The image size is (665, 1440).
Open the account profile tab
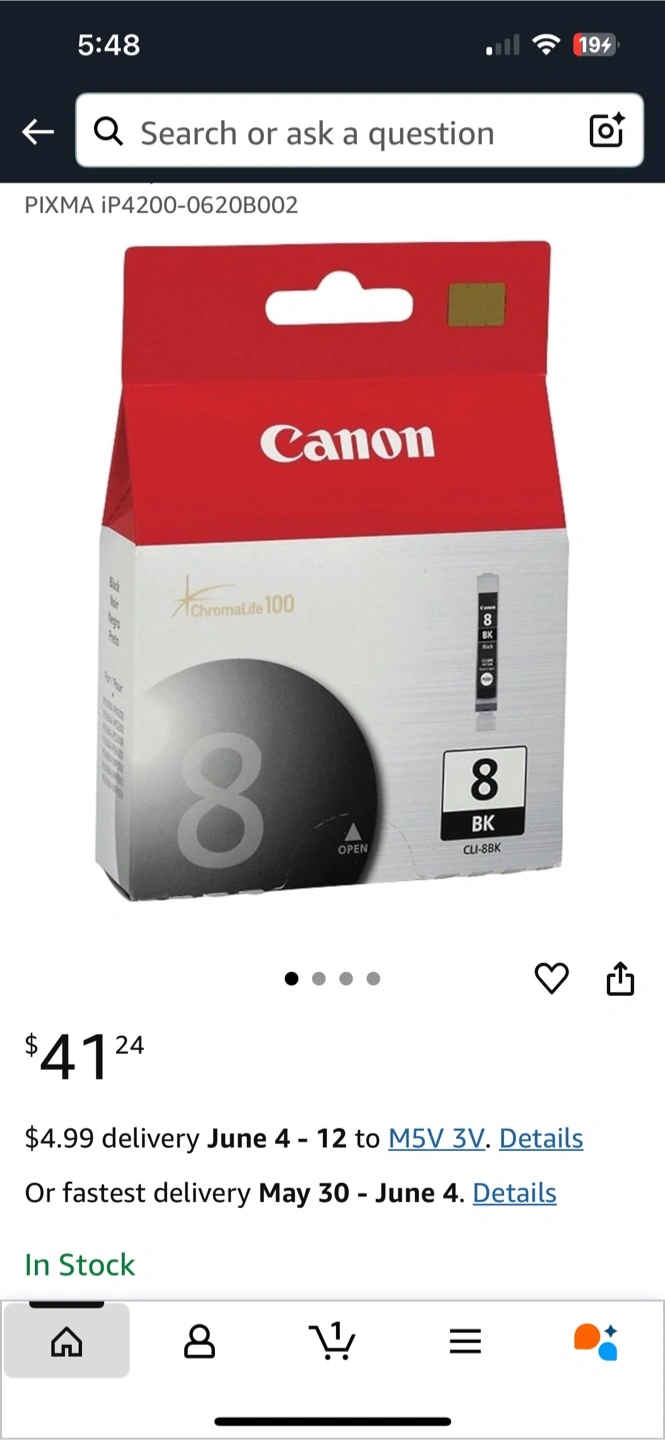(x=199, y=1341)
